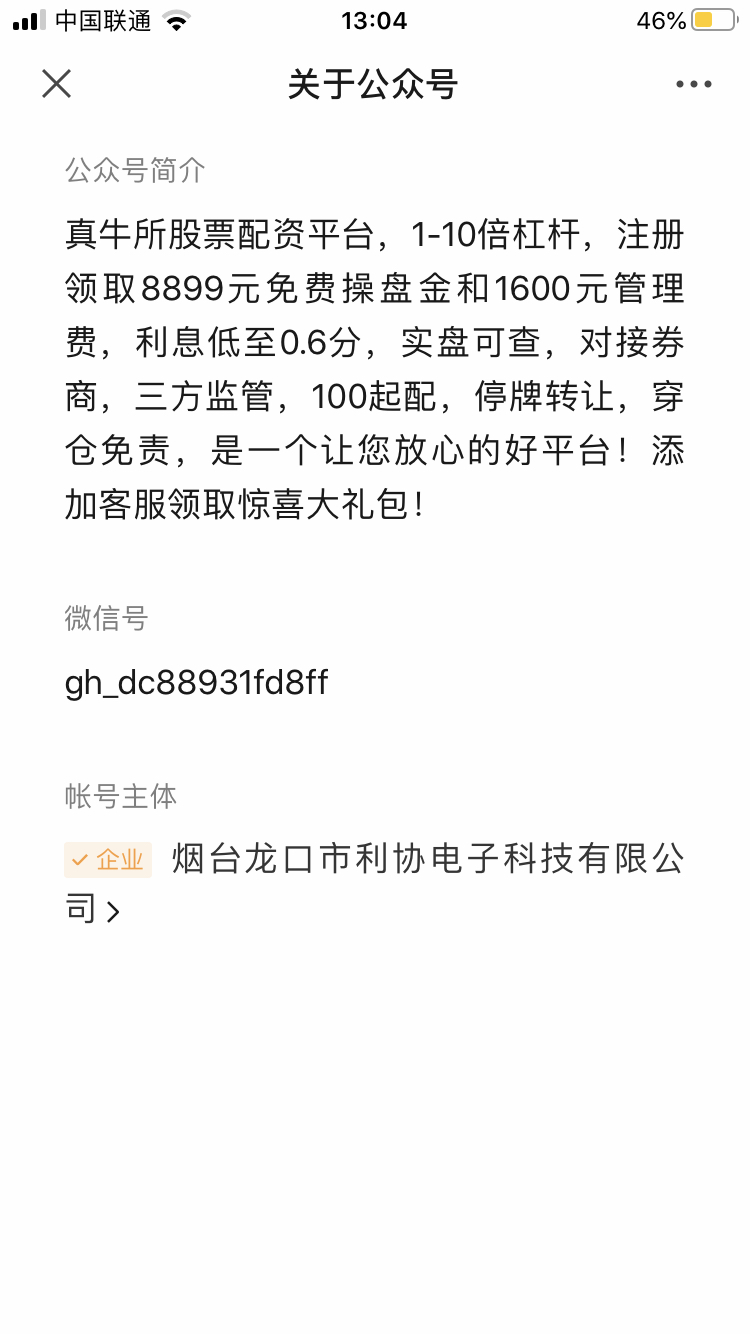This screenshot has width=750, height=1334.
Task: Close the page with the X icon
Action: [56, 84]
